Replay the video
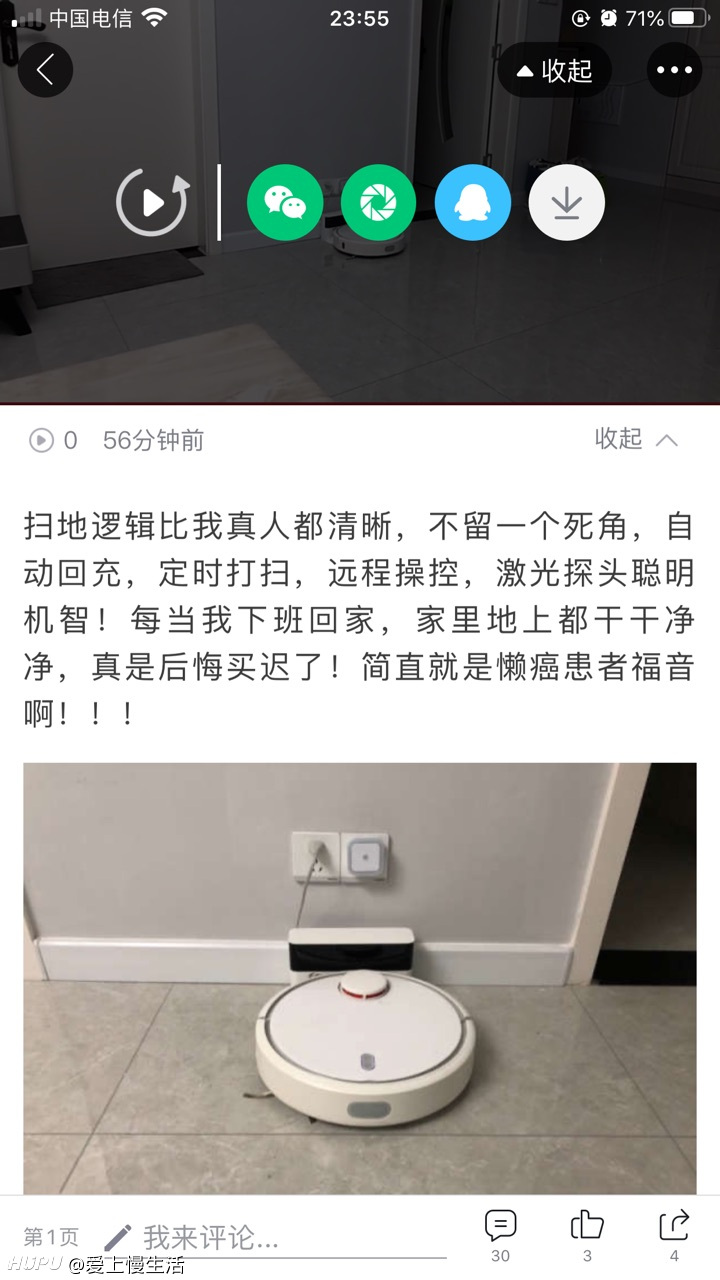 pos(153,202)
